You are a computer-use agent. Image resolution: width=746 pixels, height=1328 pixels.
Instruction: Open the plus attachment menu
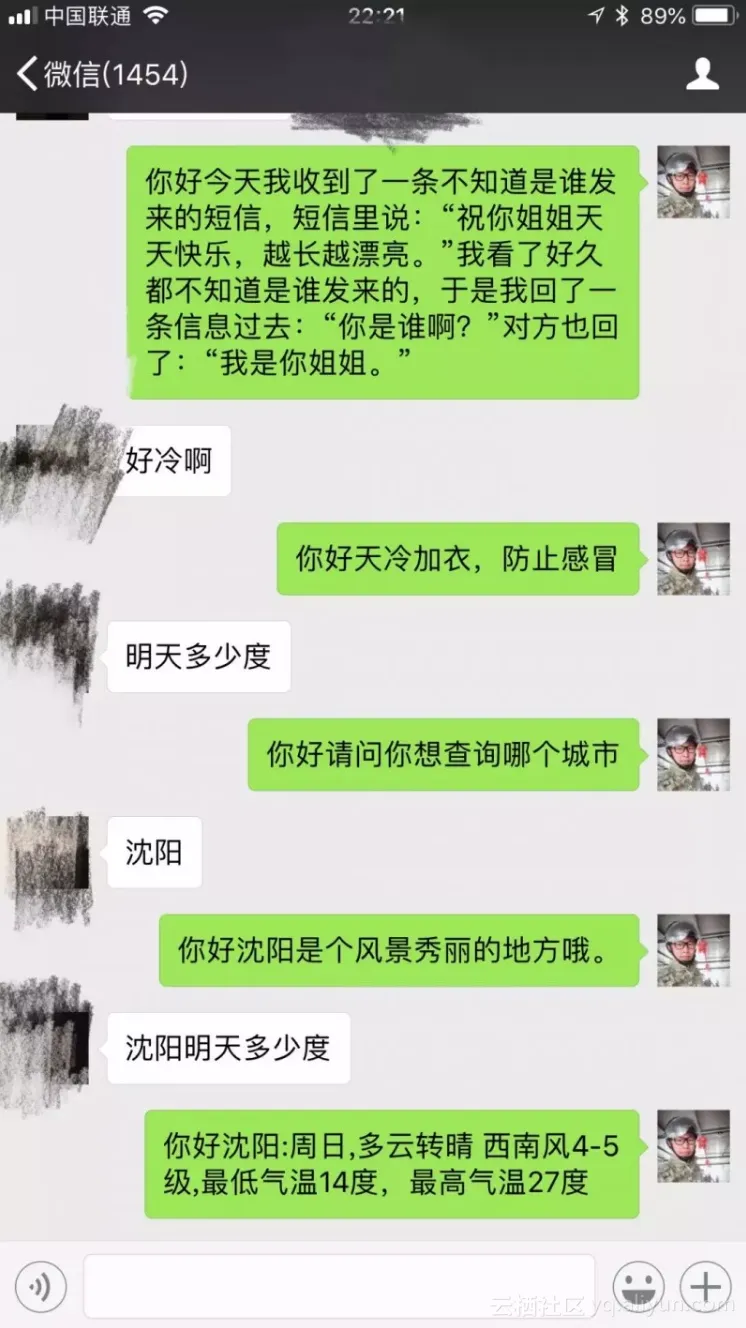pos(706,1286)
